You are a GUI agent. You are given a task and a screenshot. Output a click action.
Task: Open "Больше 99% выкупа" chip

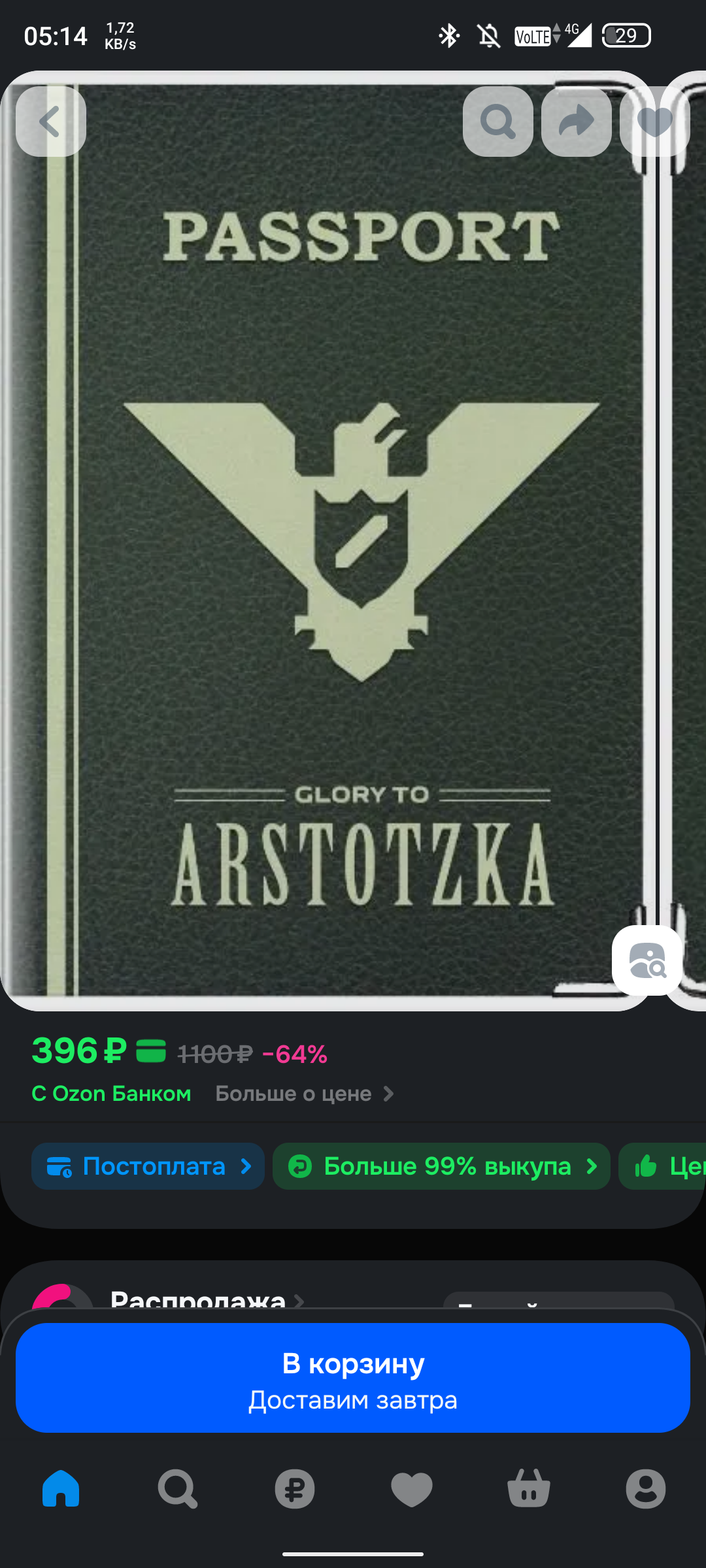point(441,1166)
